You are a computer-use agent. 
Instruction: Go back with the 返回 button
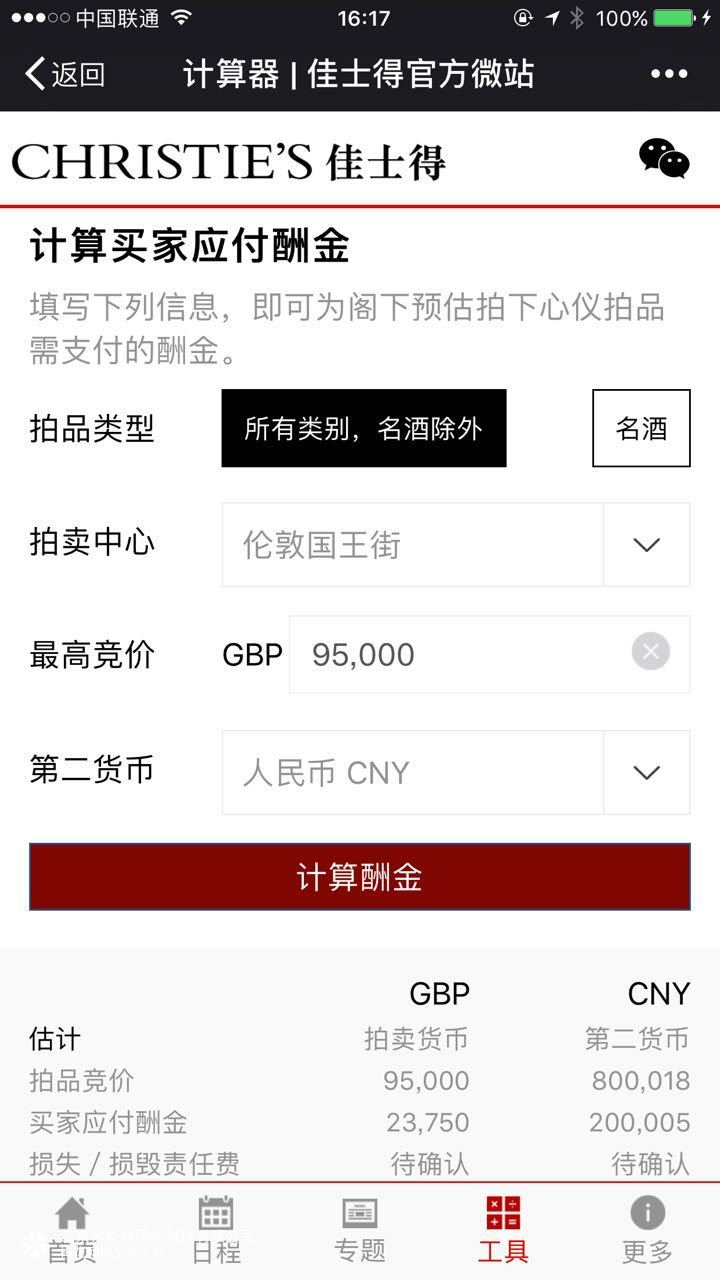tap(64, 74)
